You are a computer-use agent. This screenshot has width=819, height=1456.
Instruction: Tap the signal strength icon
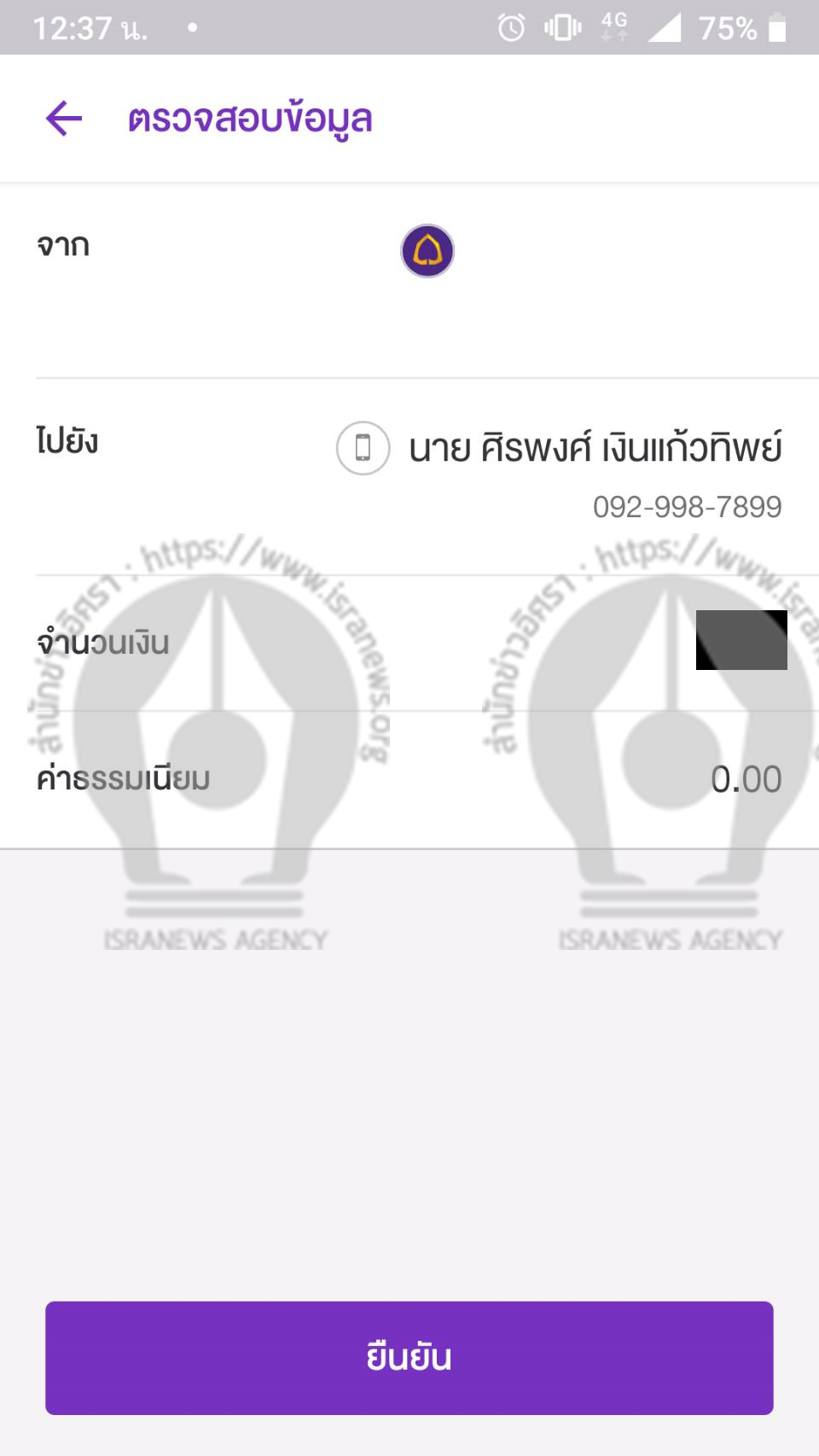click(666, 28)
